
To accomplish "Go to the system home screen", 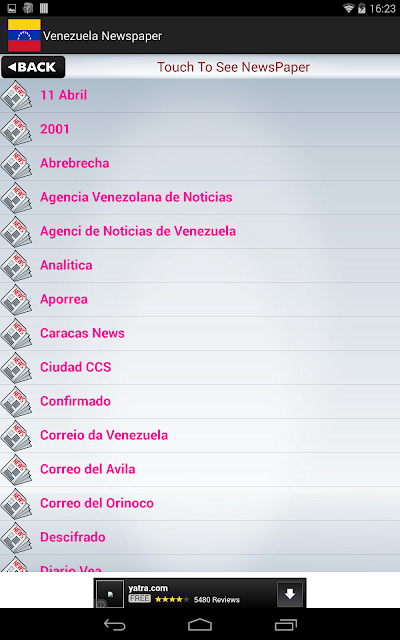I will [200, 624].
